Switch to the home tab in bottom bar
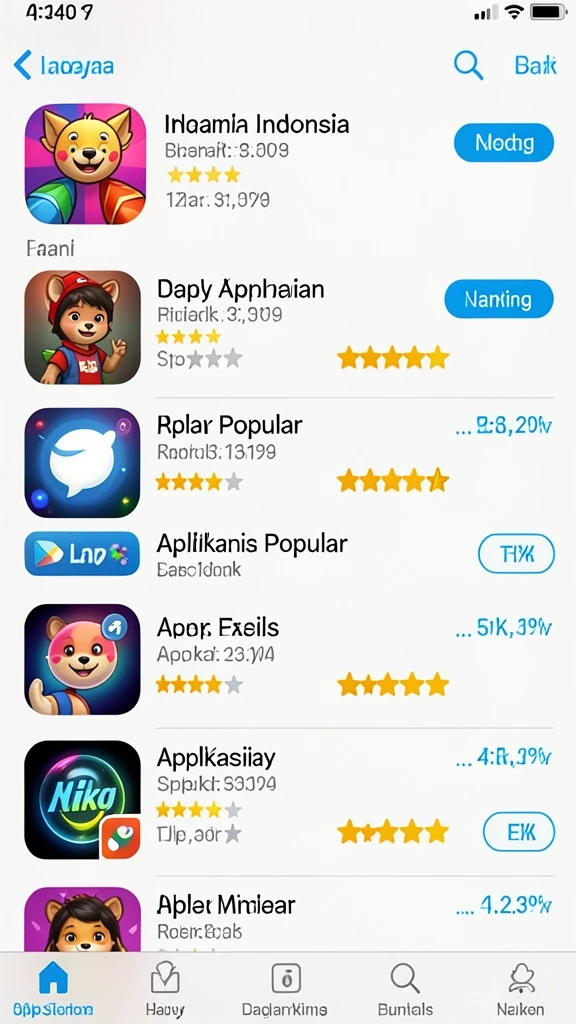The width and height of the screenshot is (576, 1024). tap(54, 989)
